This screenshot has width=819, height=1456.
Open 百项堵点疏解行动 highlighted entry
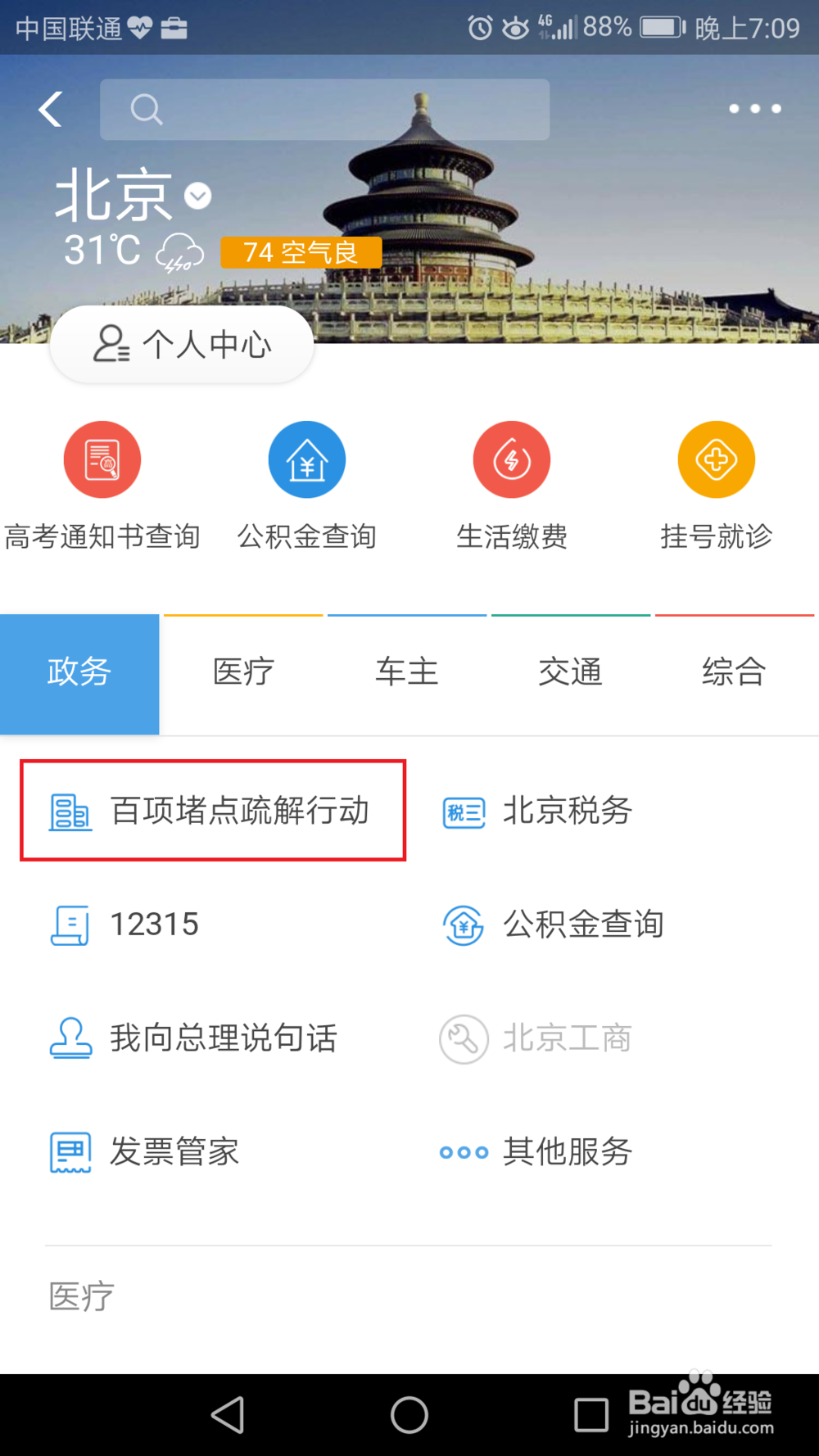(211, 811)
